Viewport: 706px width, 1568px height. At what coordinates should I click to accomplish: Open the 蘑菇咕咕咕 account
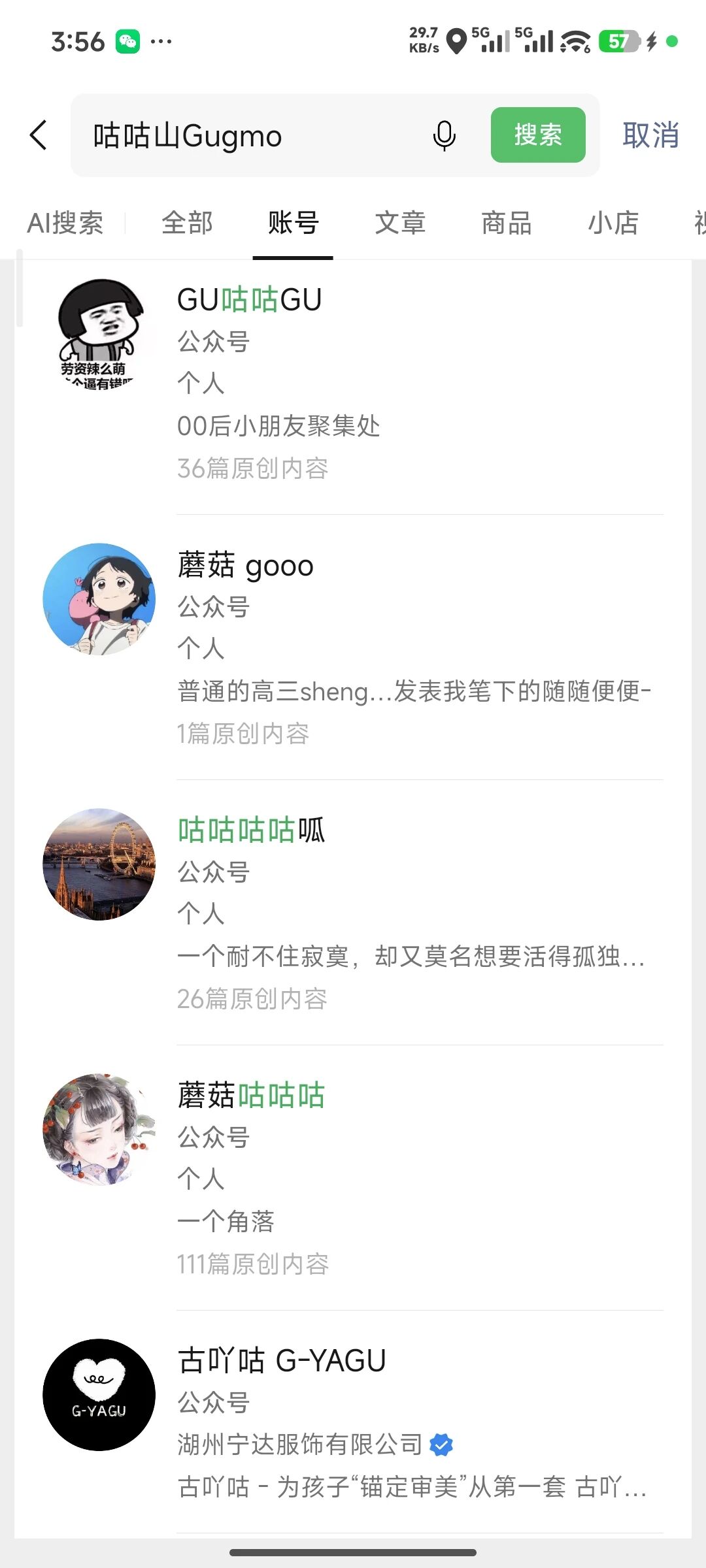pyautogui.click(x=353, y=1177)
